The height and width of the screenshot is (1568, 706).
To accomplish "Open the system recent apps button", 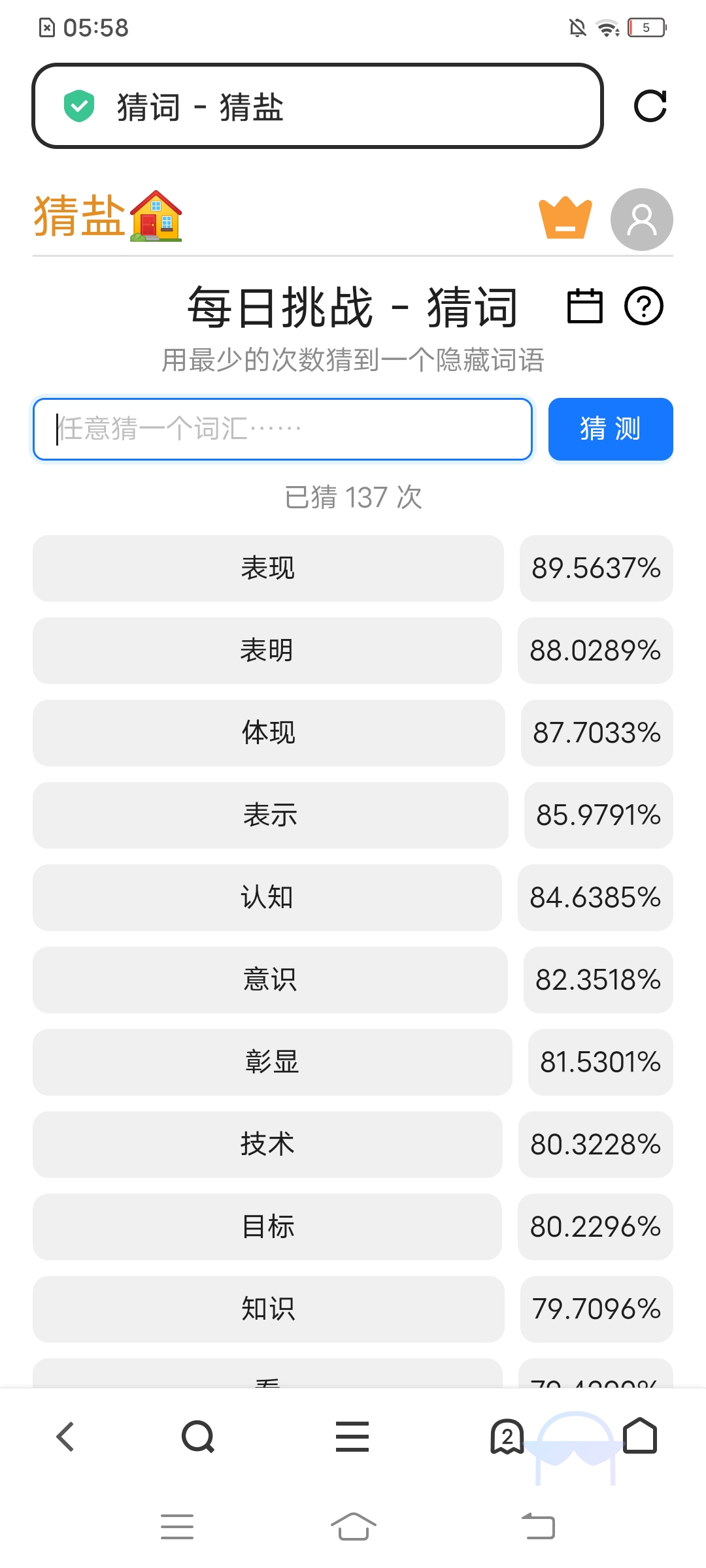I will [x=177, y=1527].
